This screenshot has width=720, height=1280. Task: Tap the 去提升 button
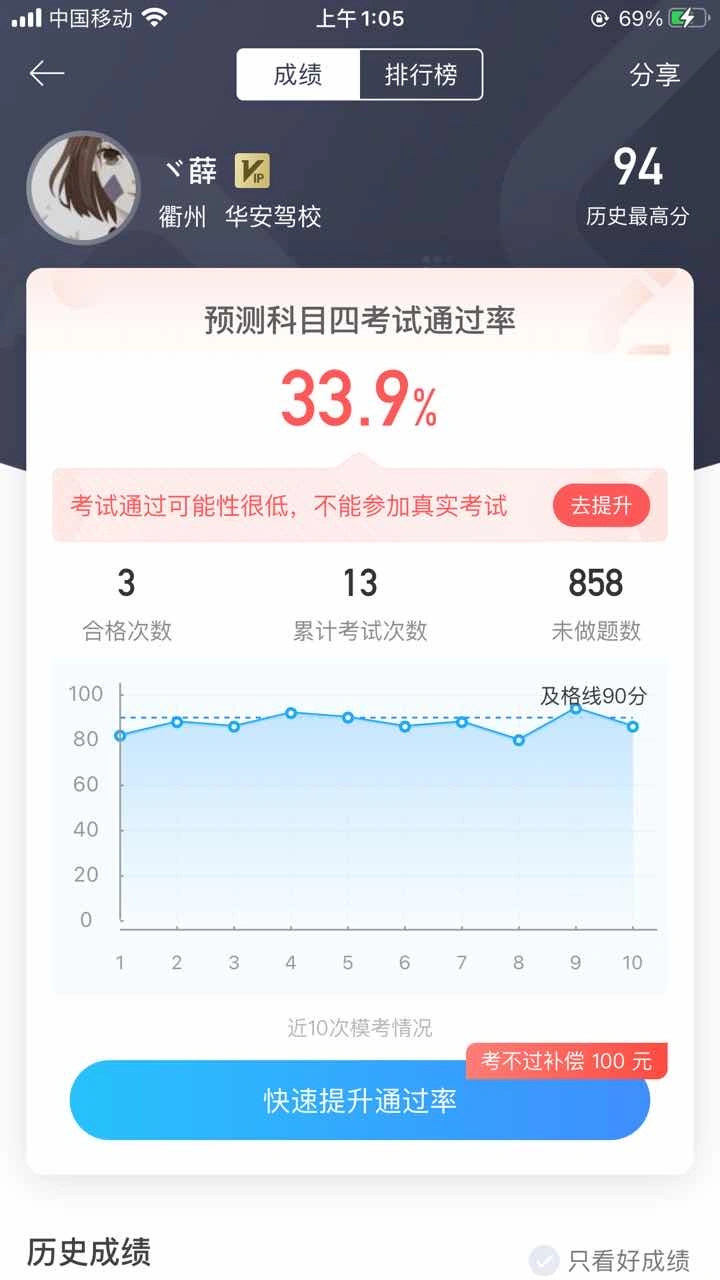point(601,506)
